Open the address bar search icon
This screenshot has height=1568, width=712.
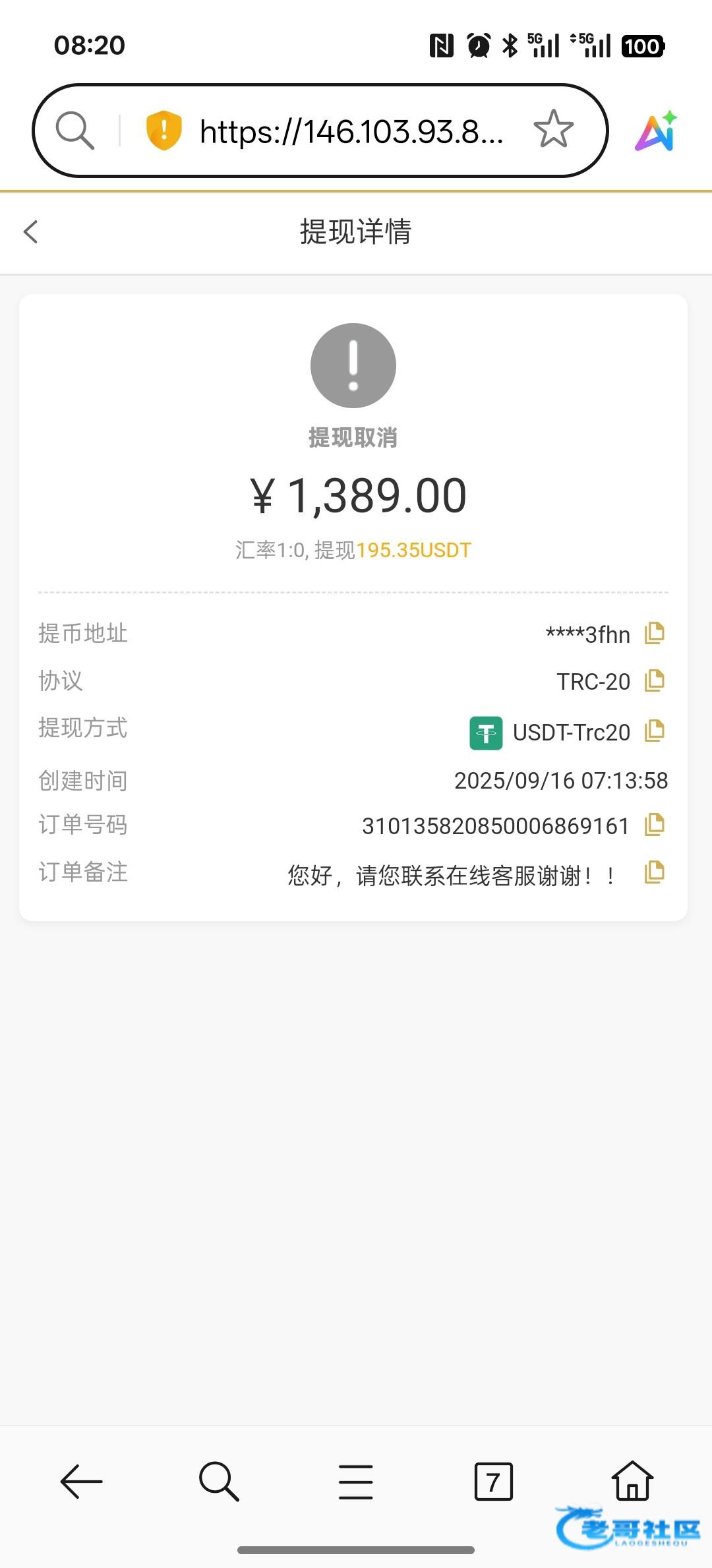pyautogui.click(x=74, y=130)
